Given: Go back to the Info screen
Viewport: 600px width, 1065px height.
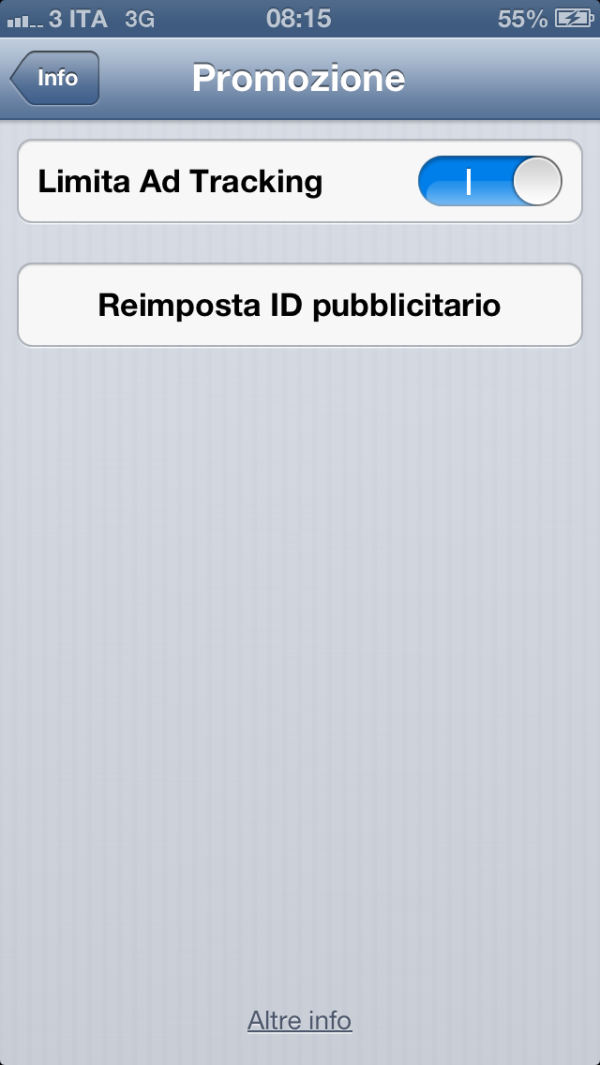Looking at the screenshot, I should tap(56, 78).
